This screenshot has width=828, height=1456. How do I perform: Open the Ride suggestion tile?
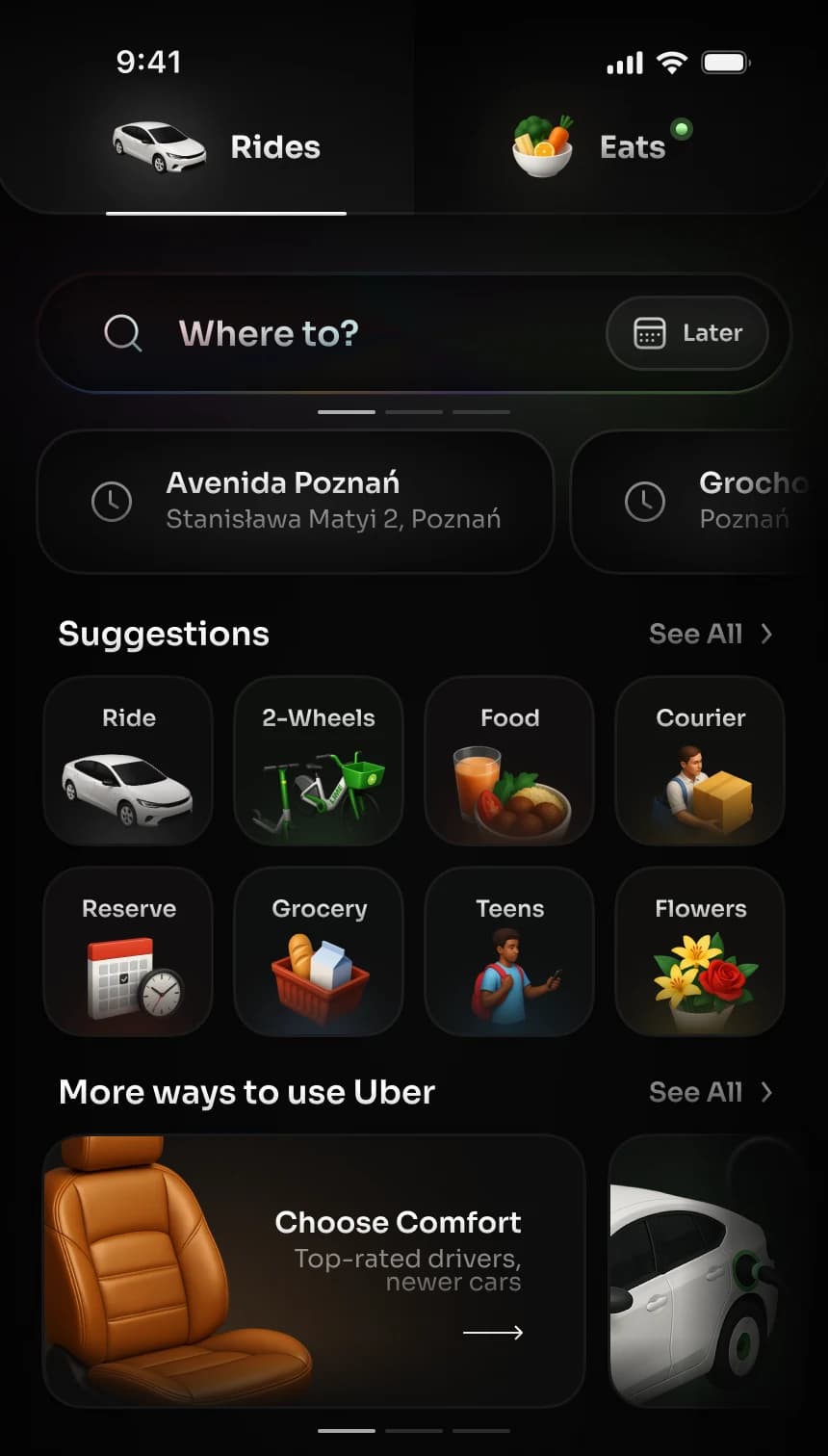click(x=128, y=761)
